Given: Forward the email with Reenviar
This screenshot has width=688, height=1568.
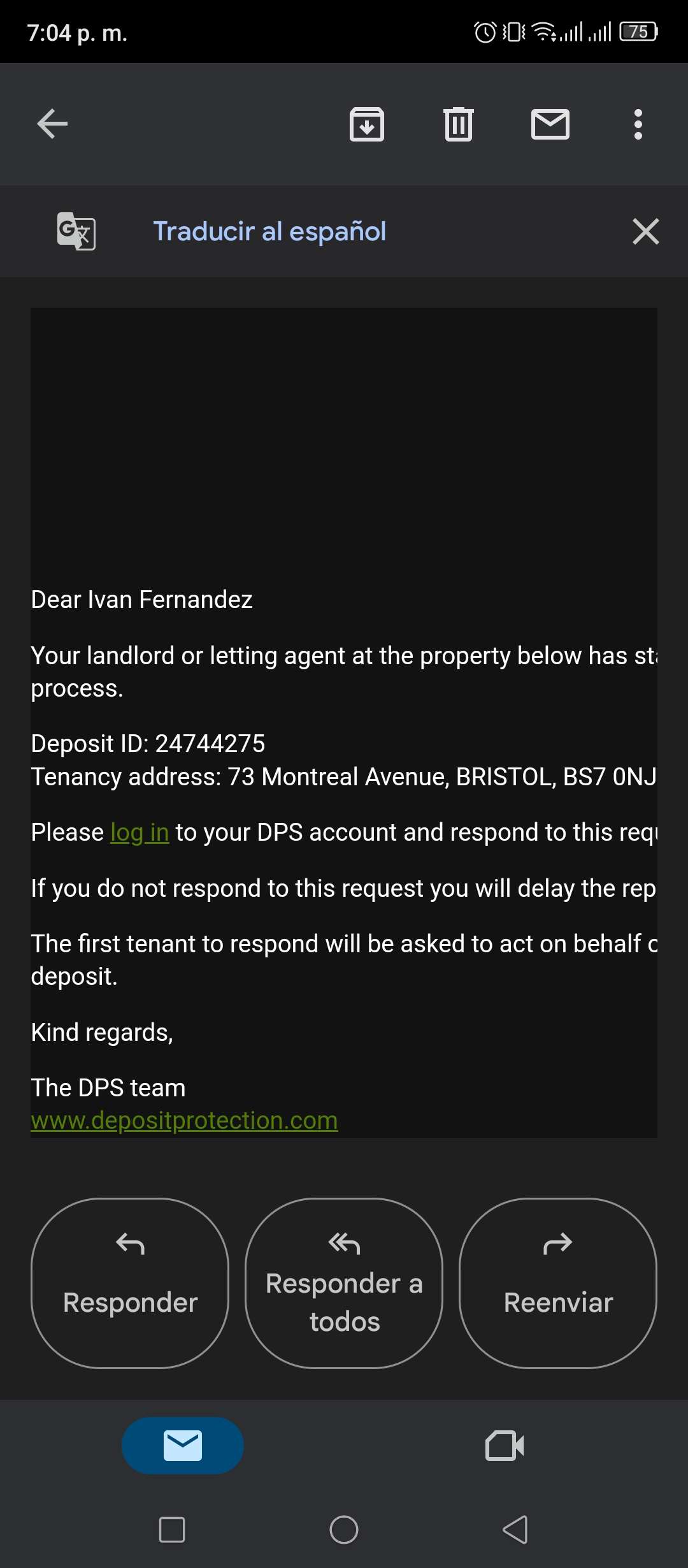Looking at the screenshot, I should 558,1283.
